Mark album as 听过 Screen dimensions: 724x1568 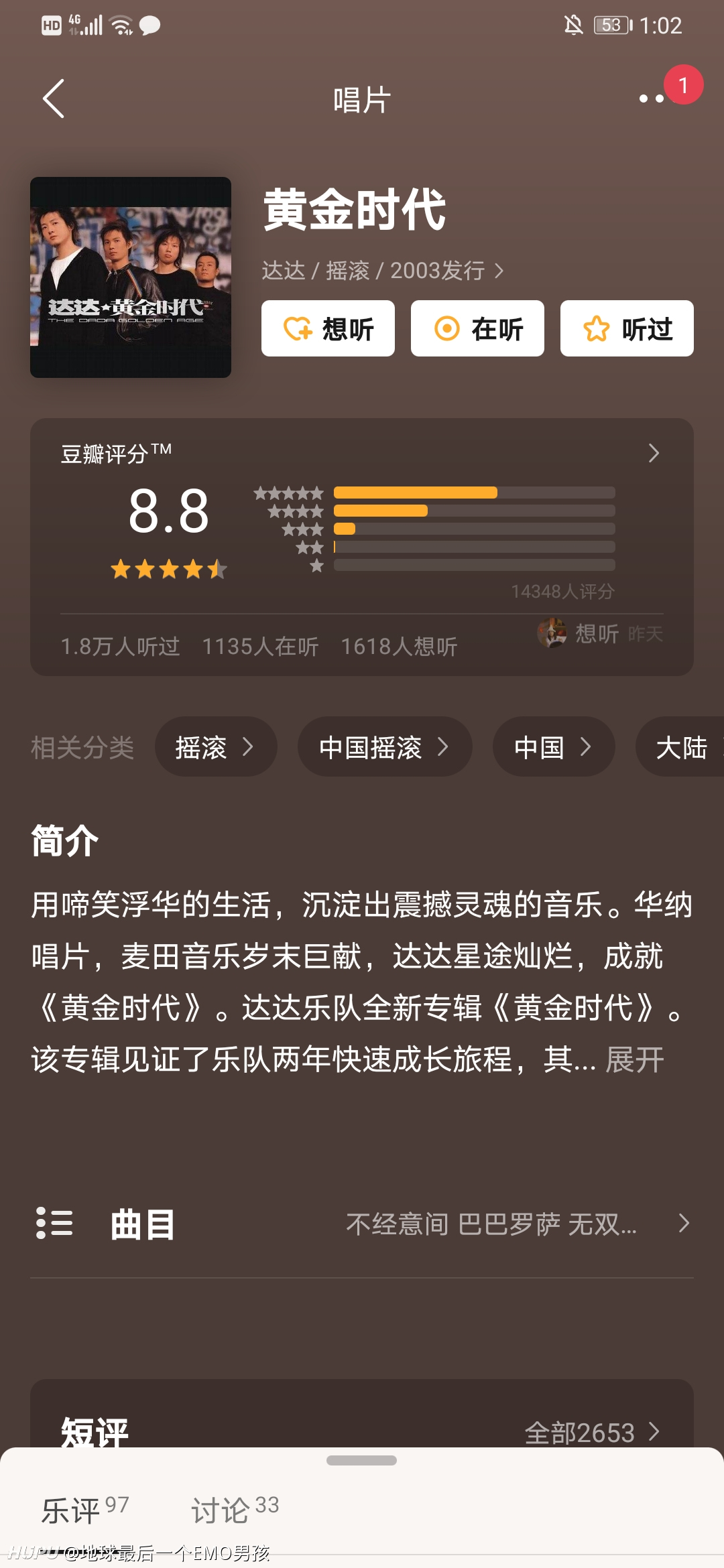[x=627, y=328]
